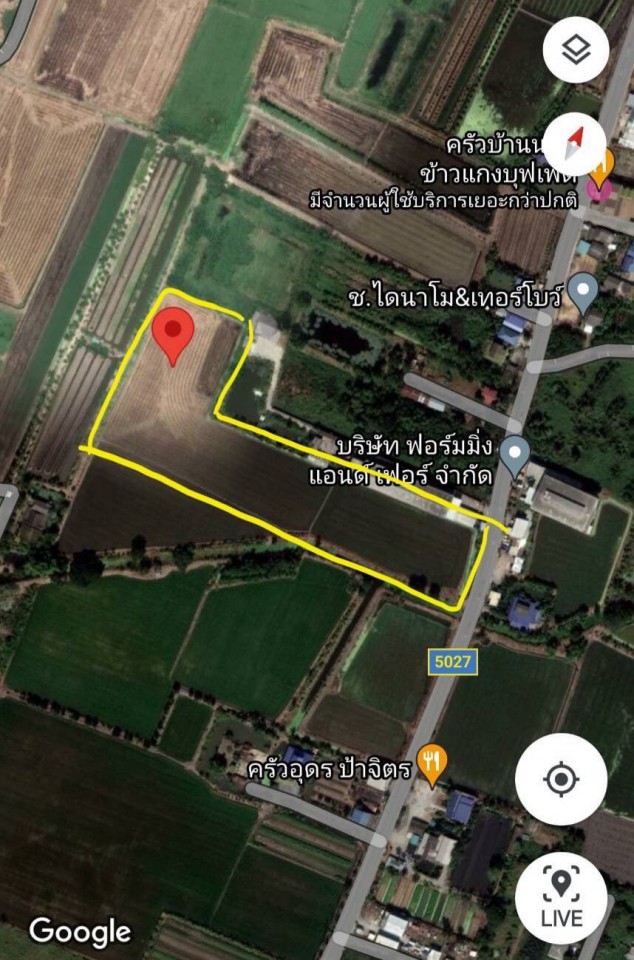Viewport: 634px width, 960px height.
Task: Open บริษัท ฟอร์มมิ่ง แอนด์ เฟอร์ จำกัด place marker
Action: (514, 454)
